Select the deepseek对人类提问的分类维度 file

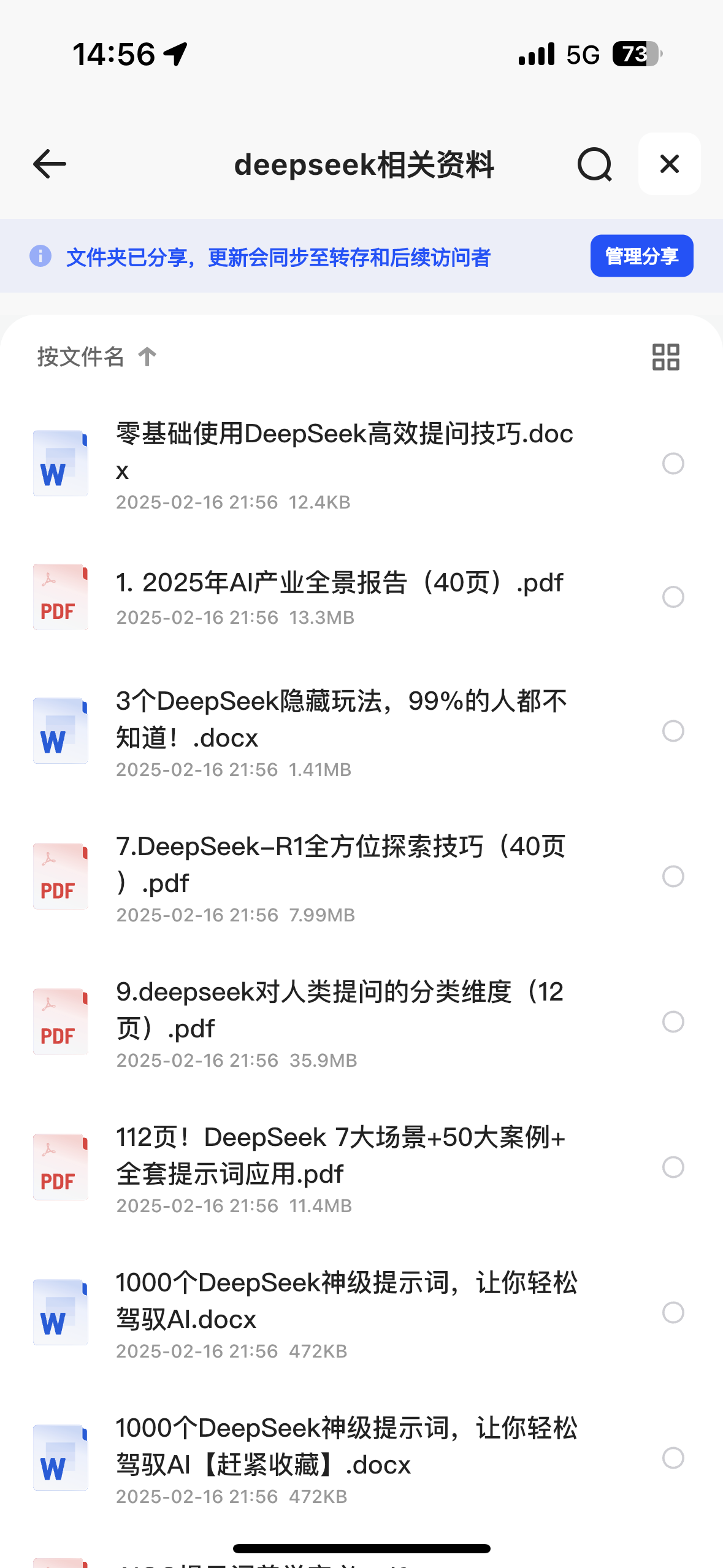(673, 1021)
